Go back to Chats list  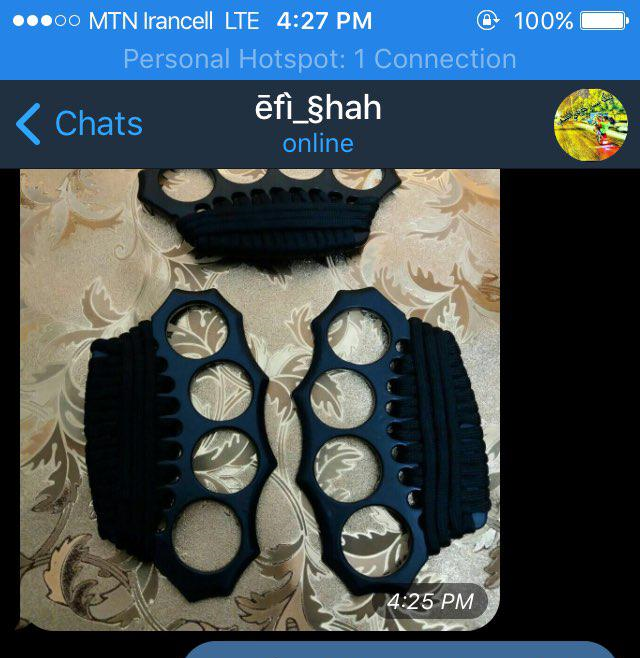click(x=80, y=124)
